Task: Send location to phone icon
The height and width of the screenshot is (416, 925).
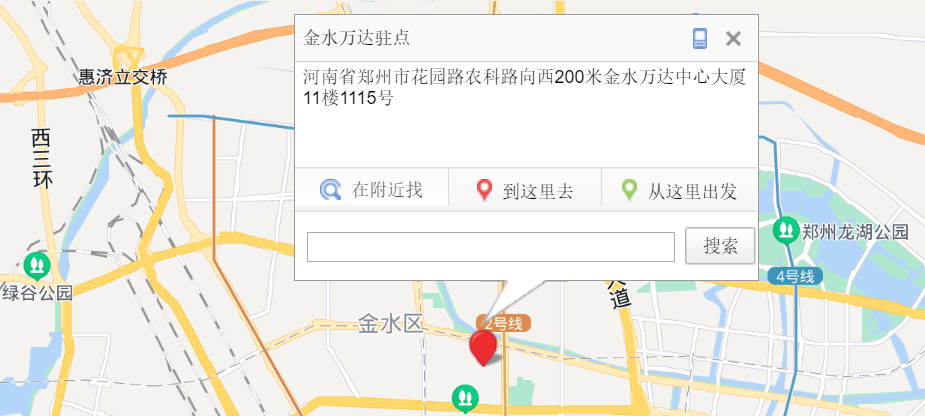Action: 701,39
